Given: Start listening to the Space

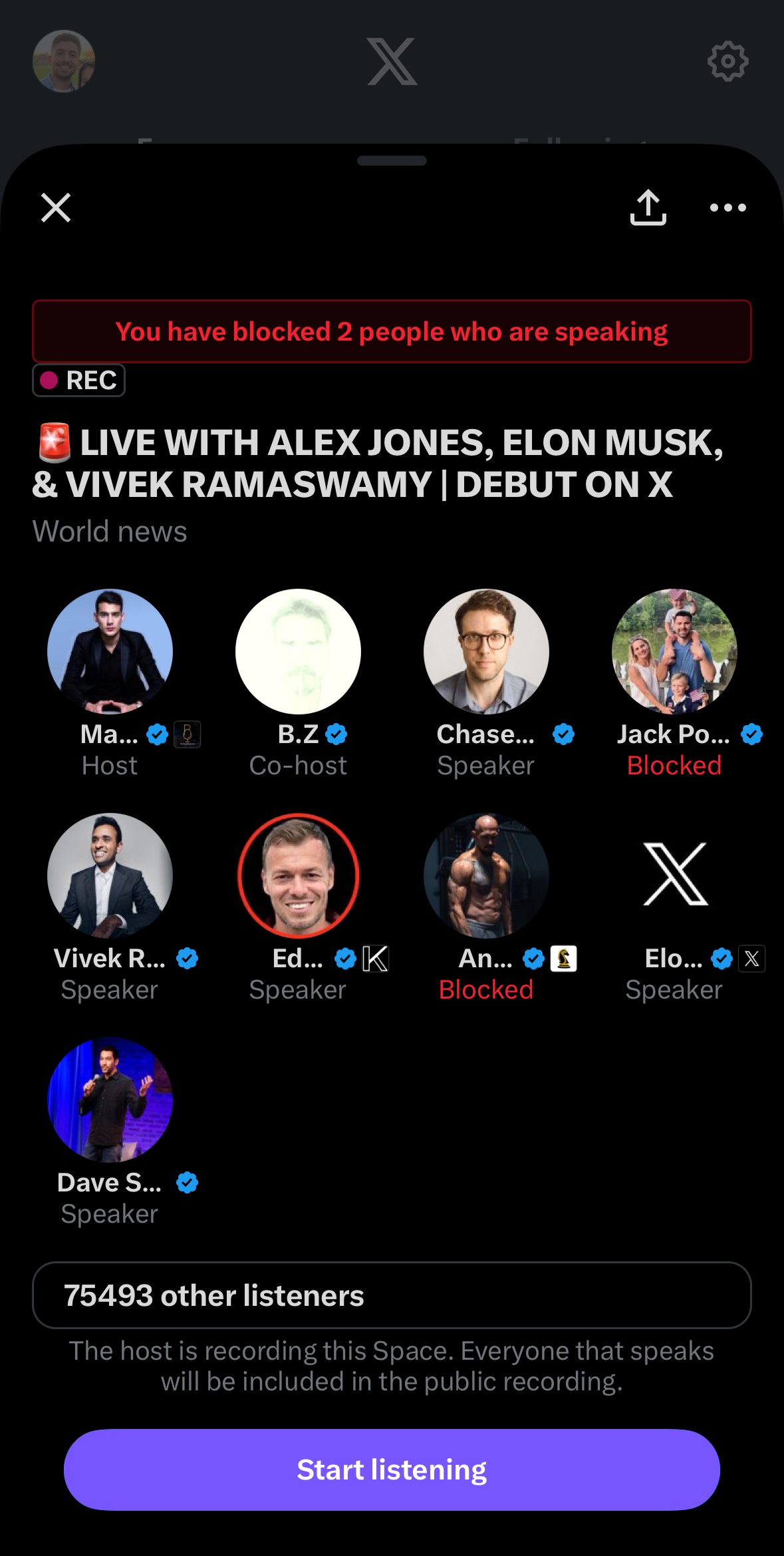Looking at the screenshot, I should coord(392,1469).
